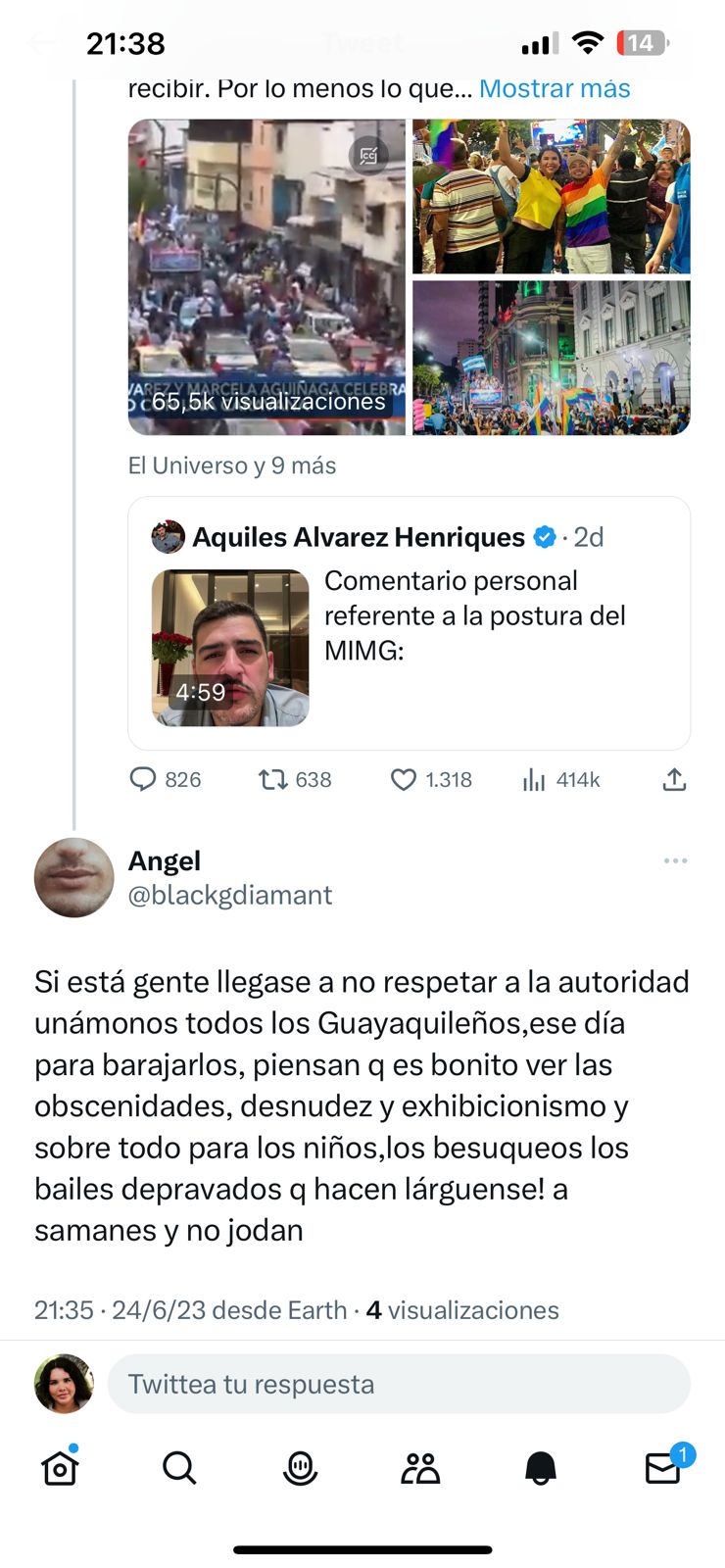
Task: Open the Messages envelope tab
Action: tap(662, 1468)
